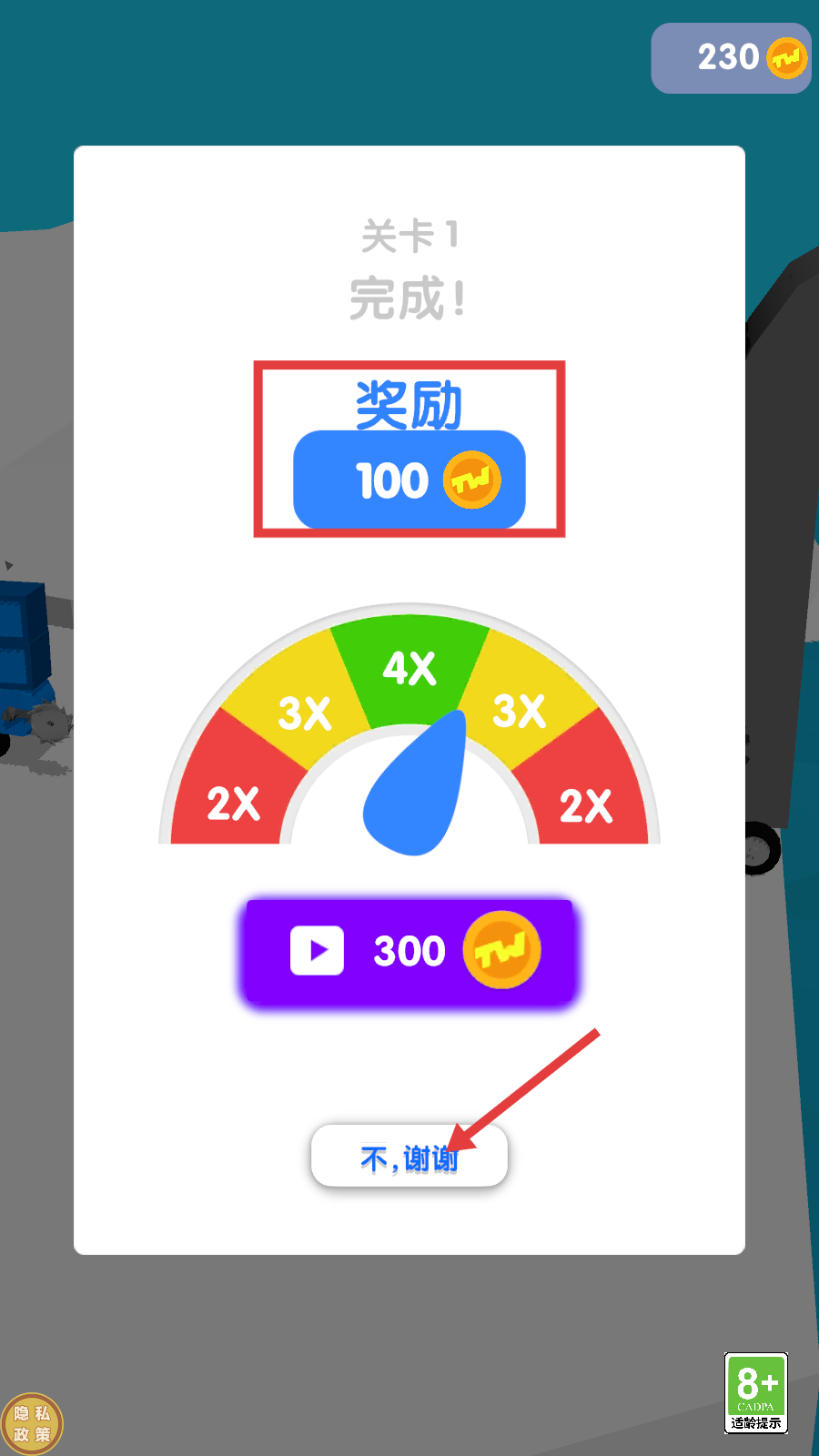Watch the video ad for 300 coins

409,951
